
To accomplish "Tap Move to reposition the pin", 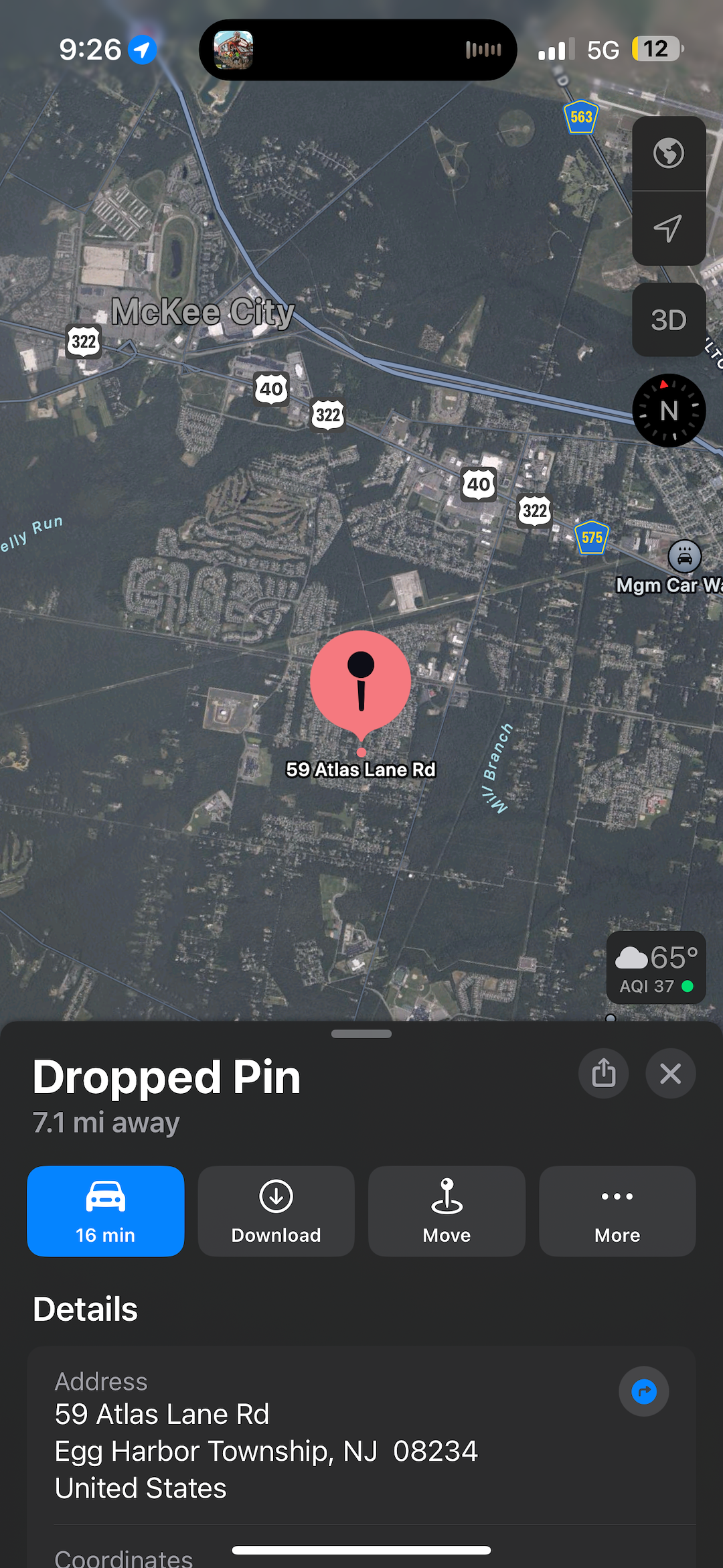I will coord(447,1211).
